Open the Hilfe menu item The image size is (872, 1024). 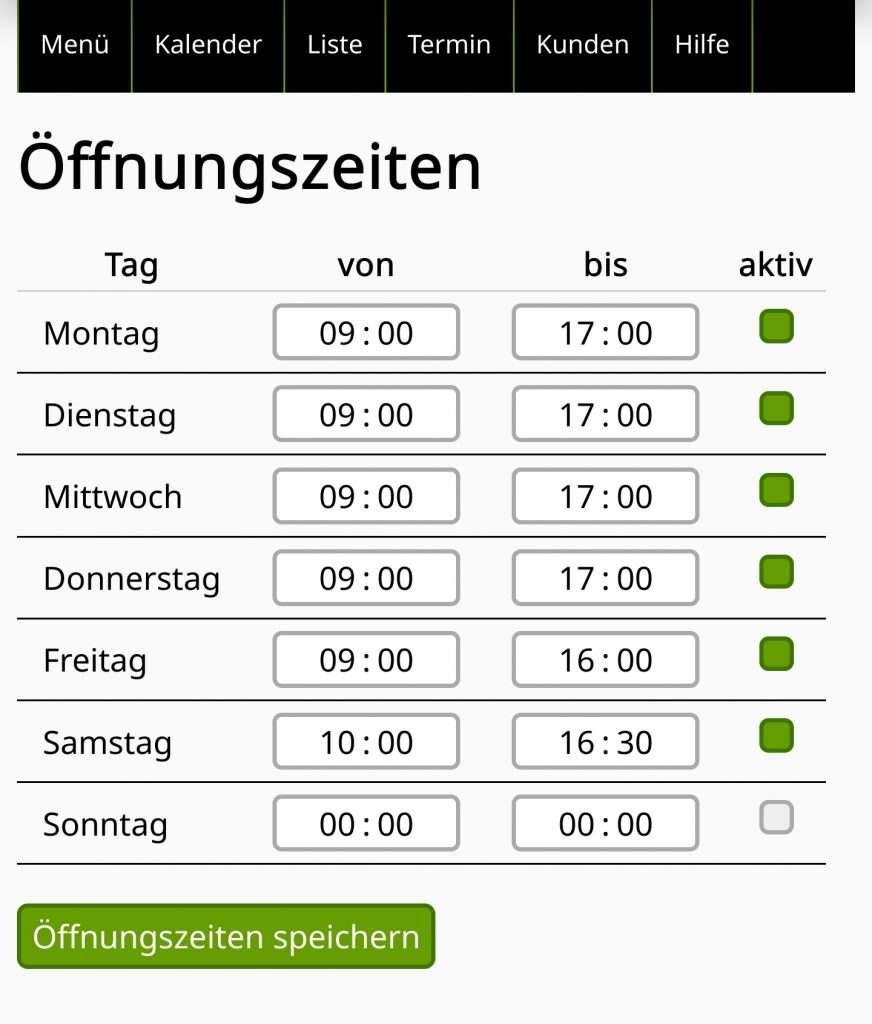[x=702, y=44]
